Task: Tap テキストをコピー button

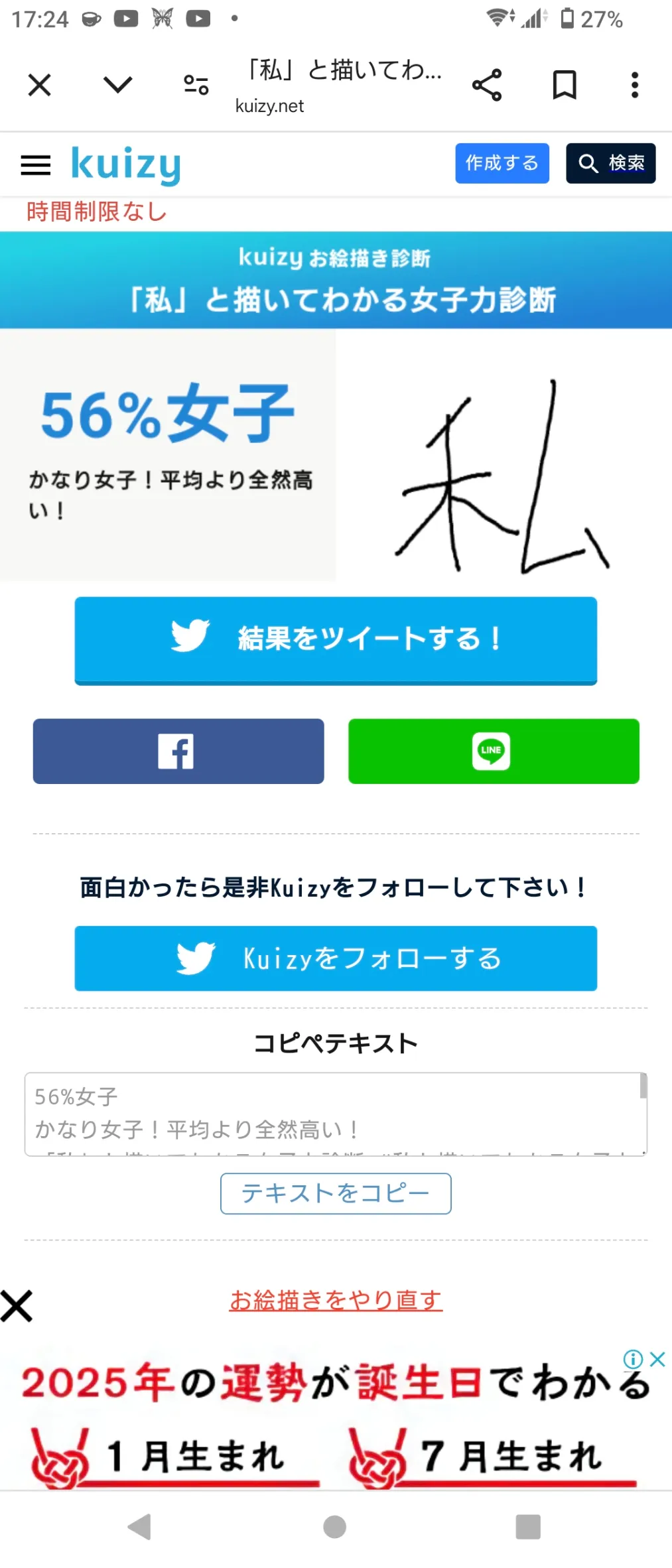Action: (336, 1194)
